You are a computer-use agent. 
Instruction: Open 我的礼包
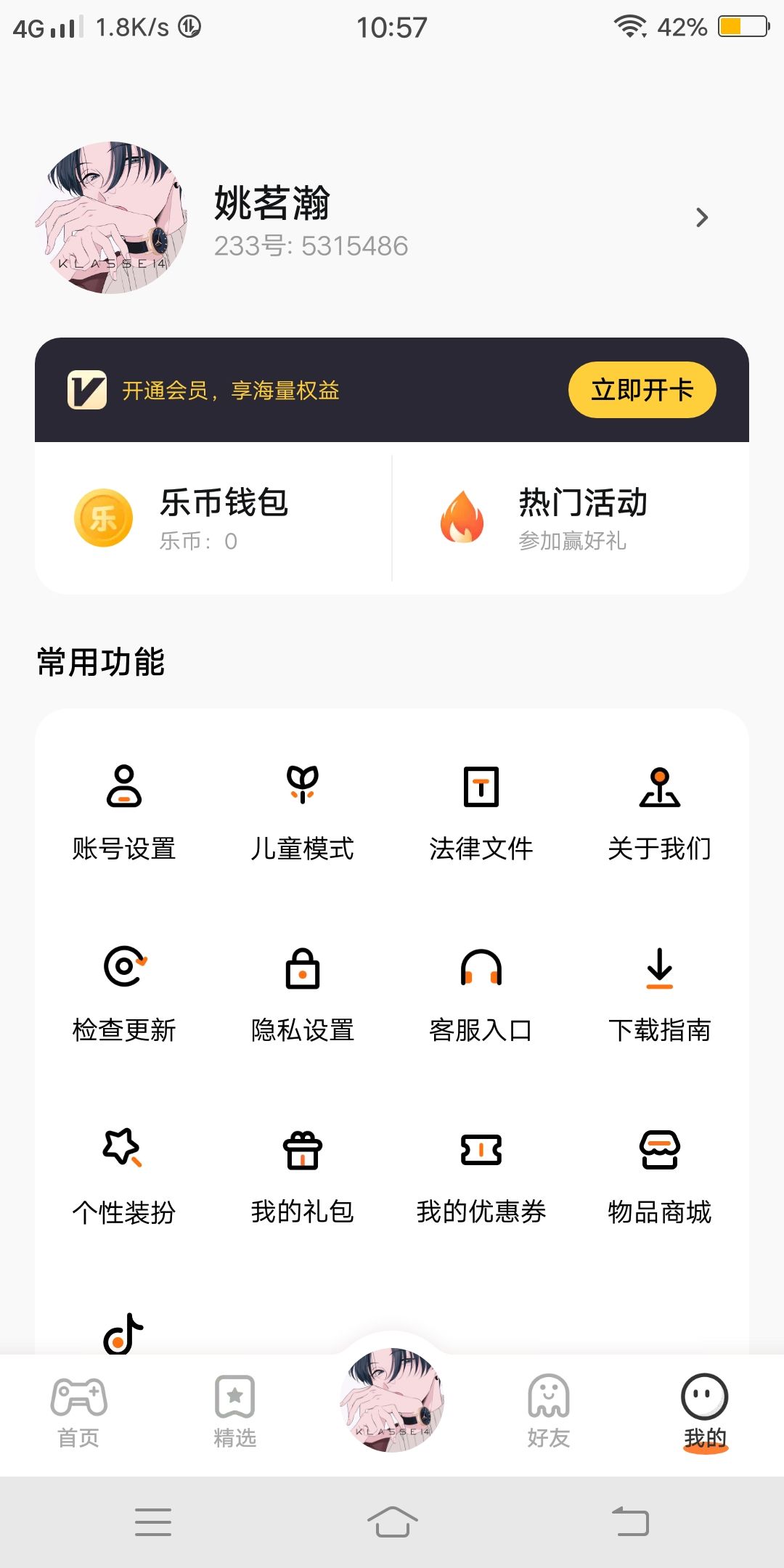pyautogui.click(x=303, y=1176)
